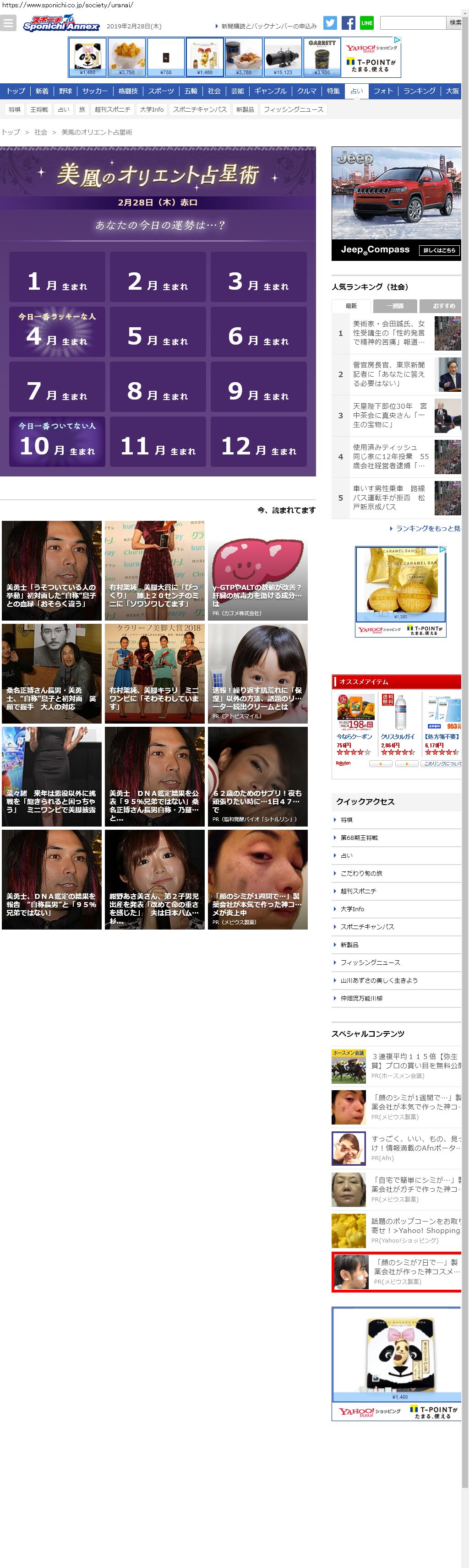Tap the LINE icon in header
Image resolution: width=469 pixels, height=1568 pixels.
click(x=367, y=23)
